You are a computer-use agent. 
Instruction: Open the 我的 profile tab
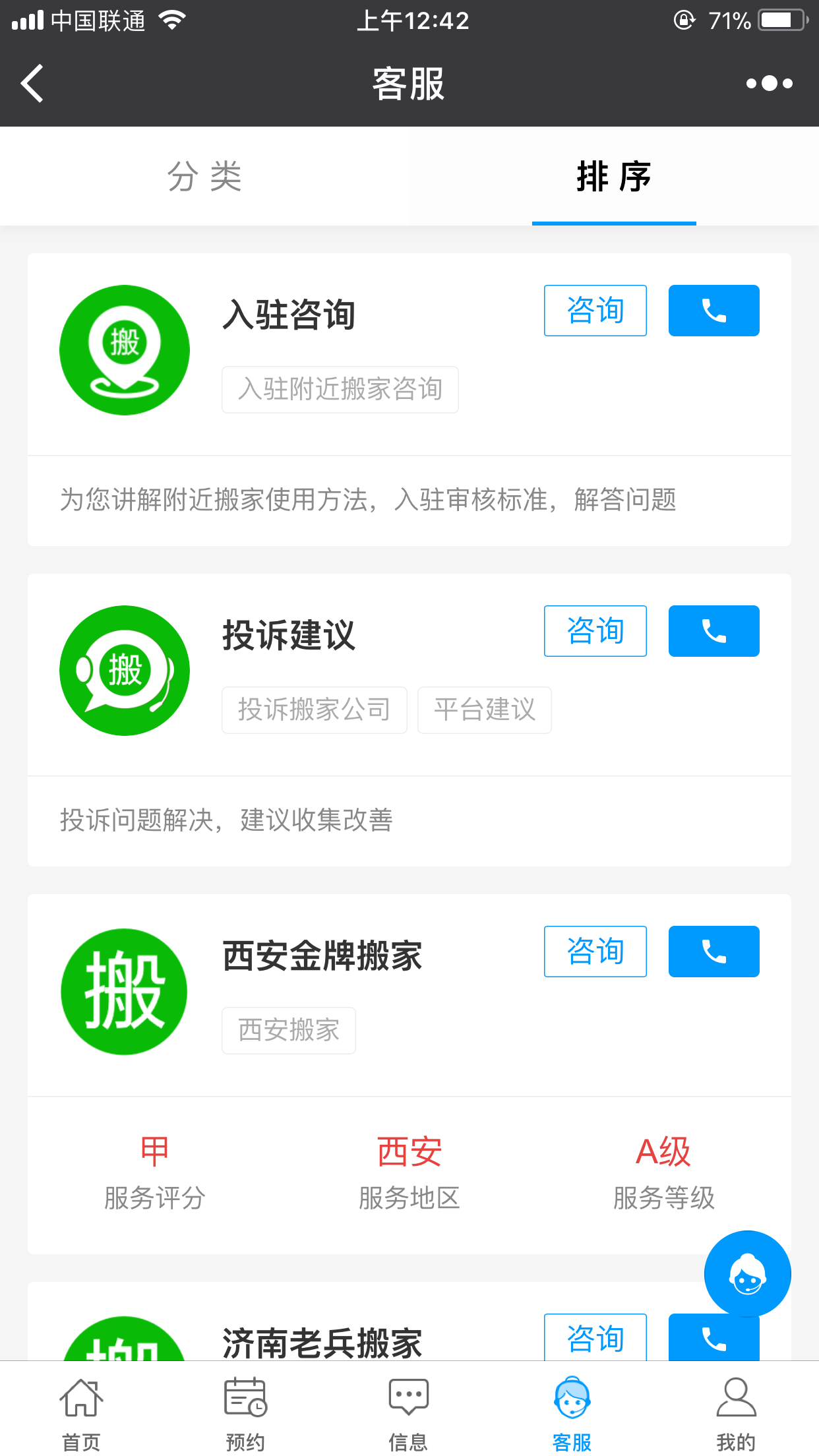(737, 1412)
